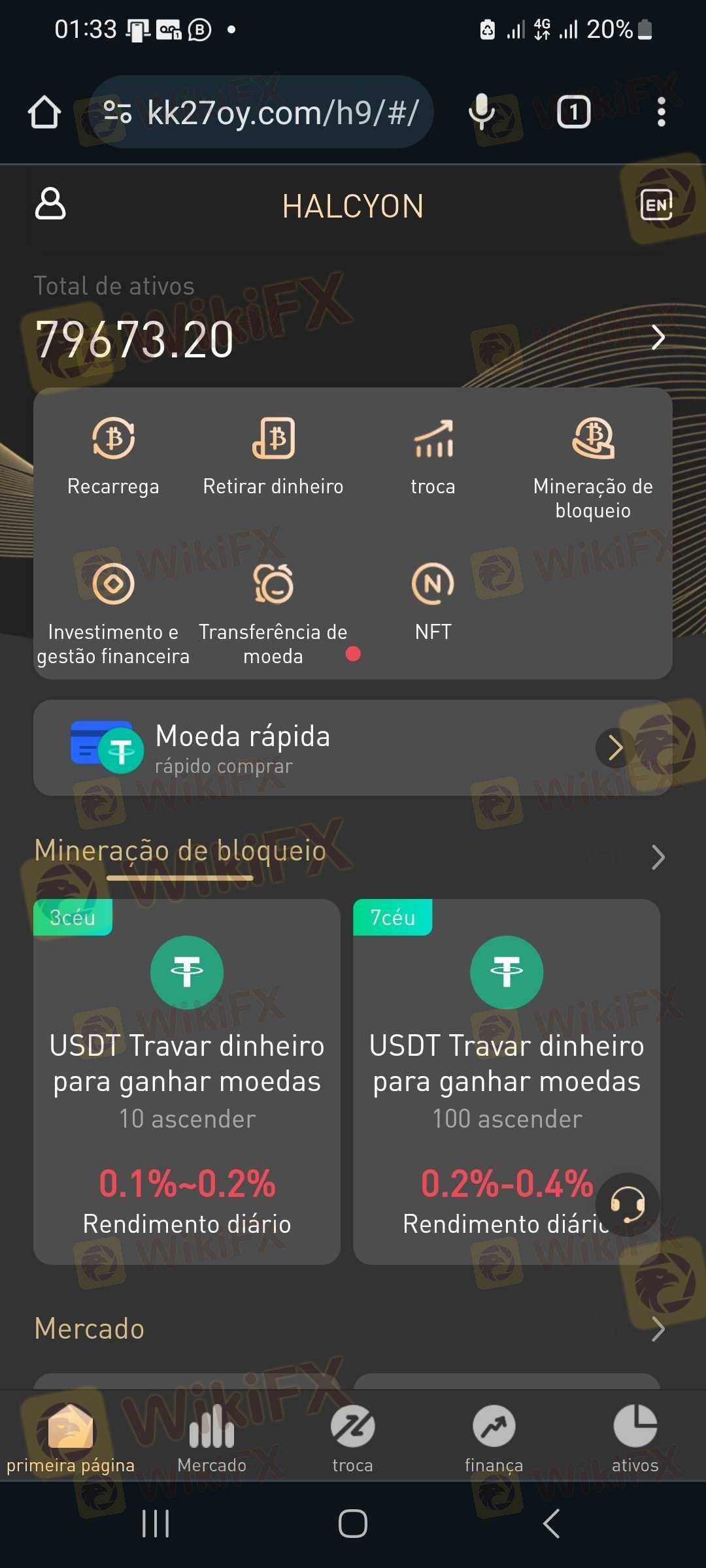This screenshot has width=706, height=1568.
Task: Open the NFT section
Action: pyautogui.click(x=433, y=602)
